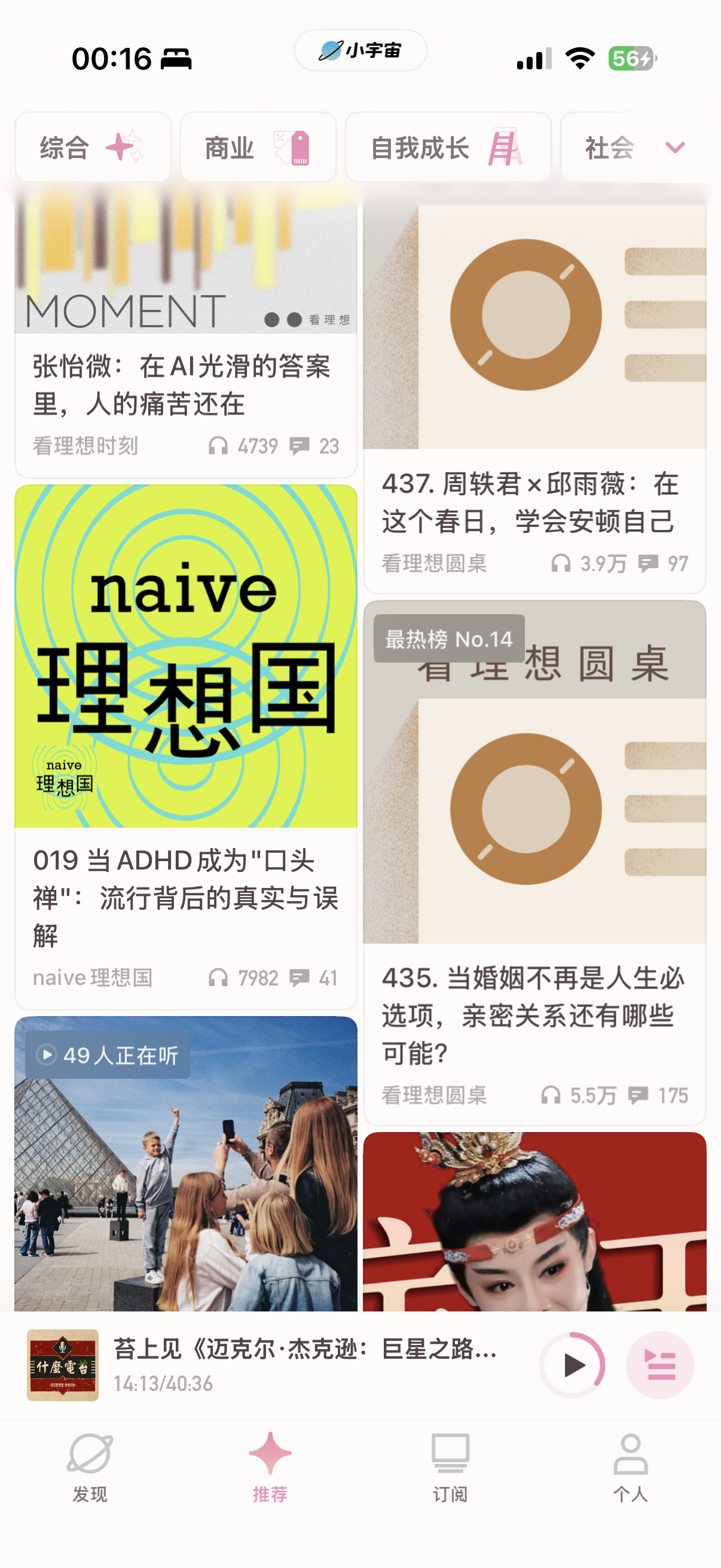The image size is (721, 1568).
Task: Open the playback queue list
Action: (x=659, y=1365)
